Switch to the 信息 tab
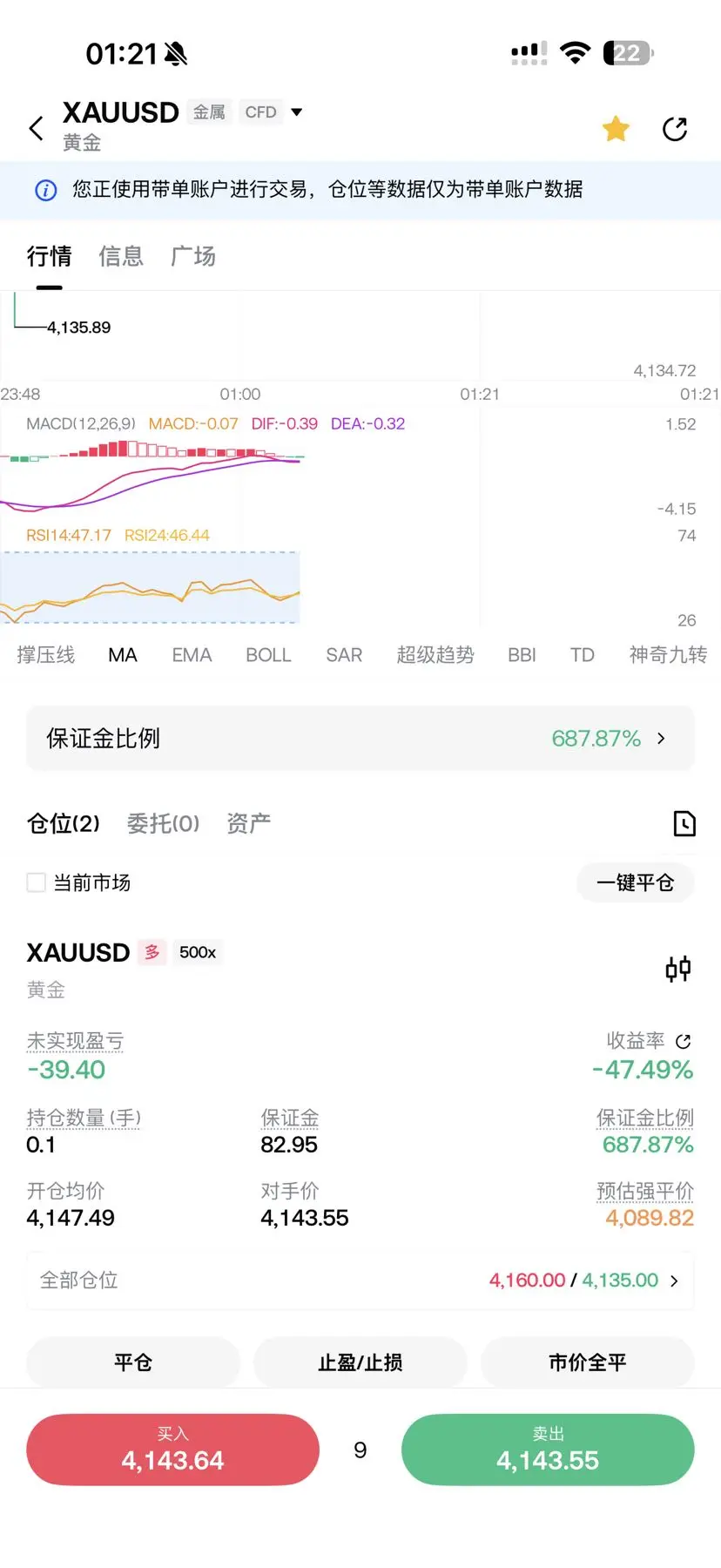This screenshot has height=1568, width=721. [121, 256]
